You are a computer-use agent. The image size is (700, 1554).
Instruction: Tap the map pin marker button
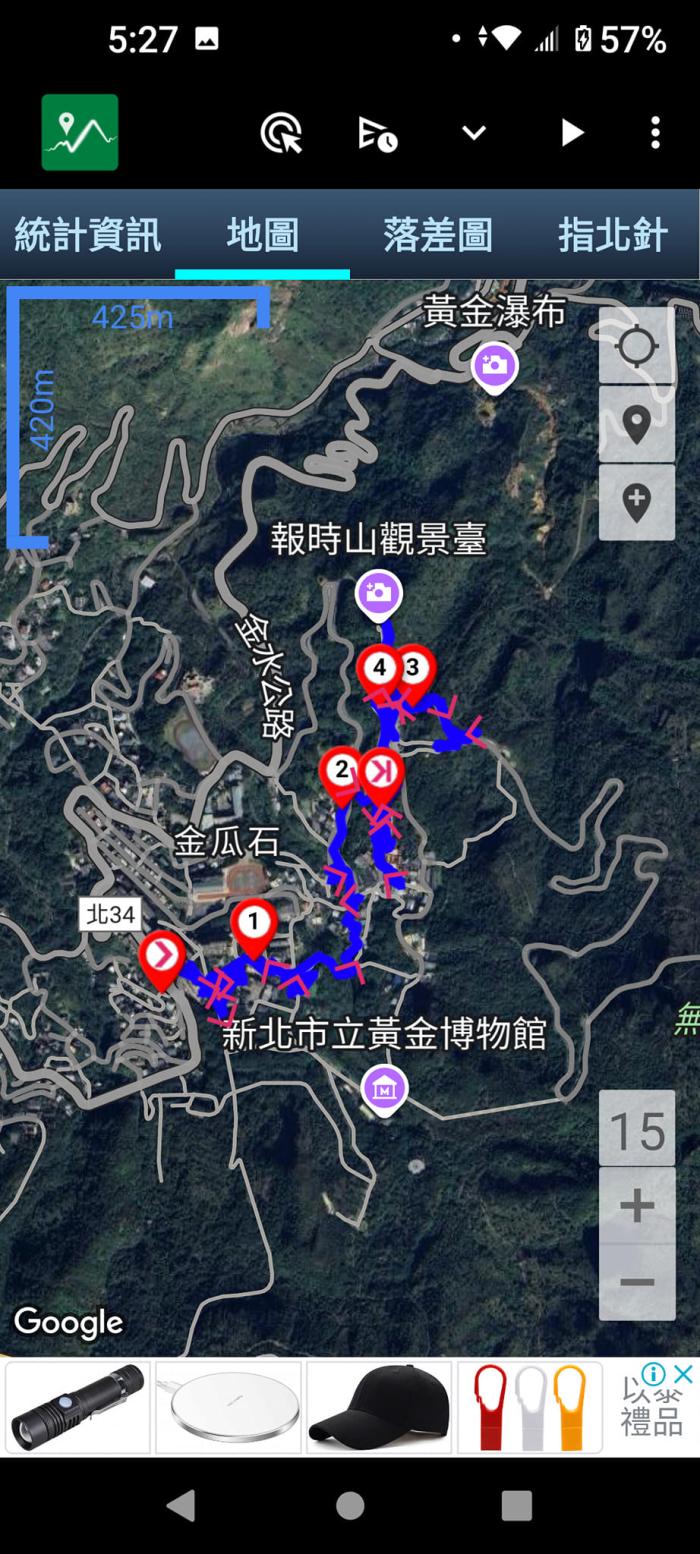click(x=637, y=425)
